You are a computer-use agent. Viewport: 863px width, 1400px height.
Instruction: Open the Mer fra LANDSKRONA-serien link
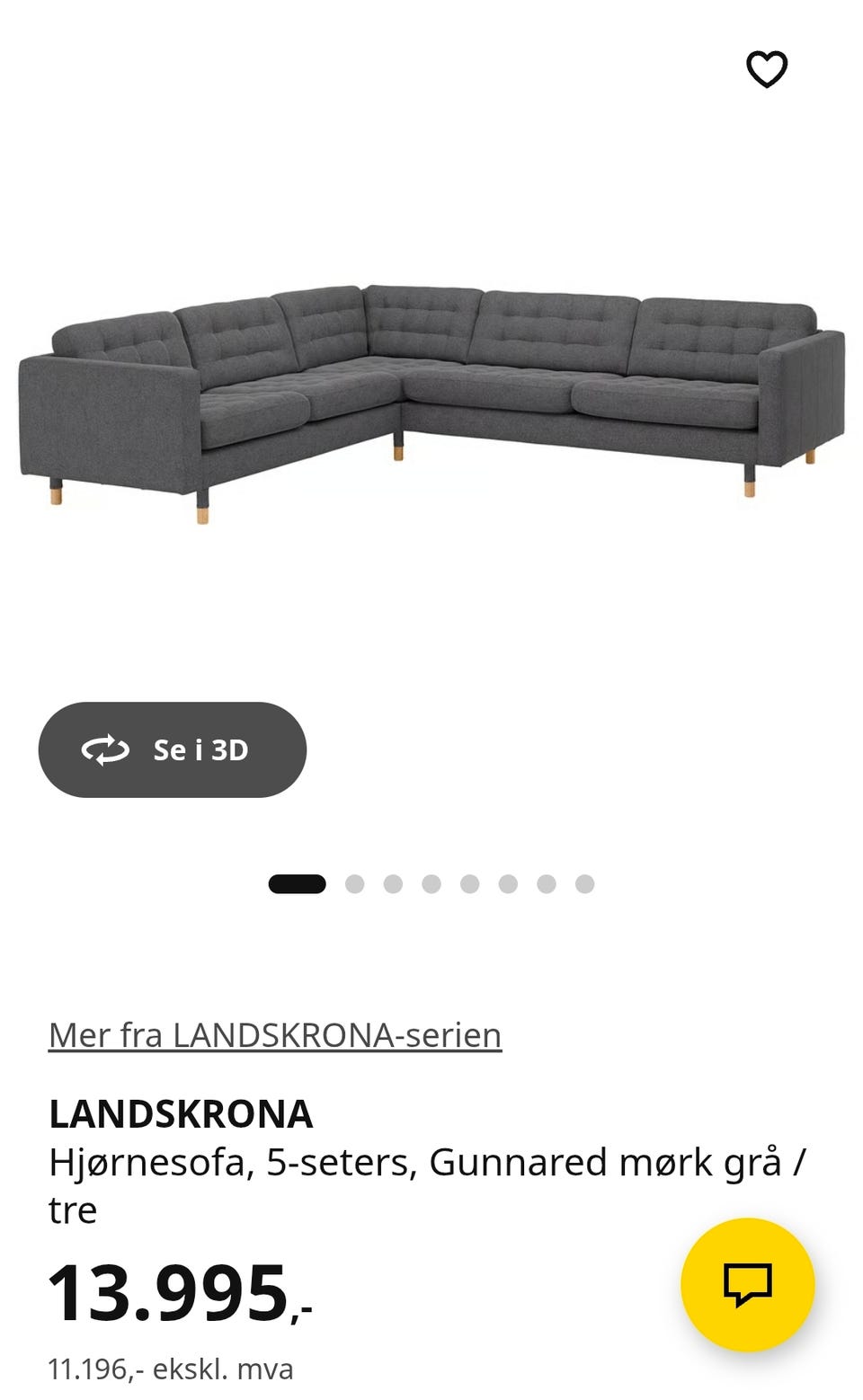[x=275, y=1035]
